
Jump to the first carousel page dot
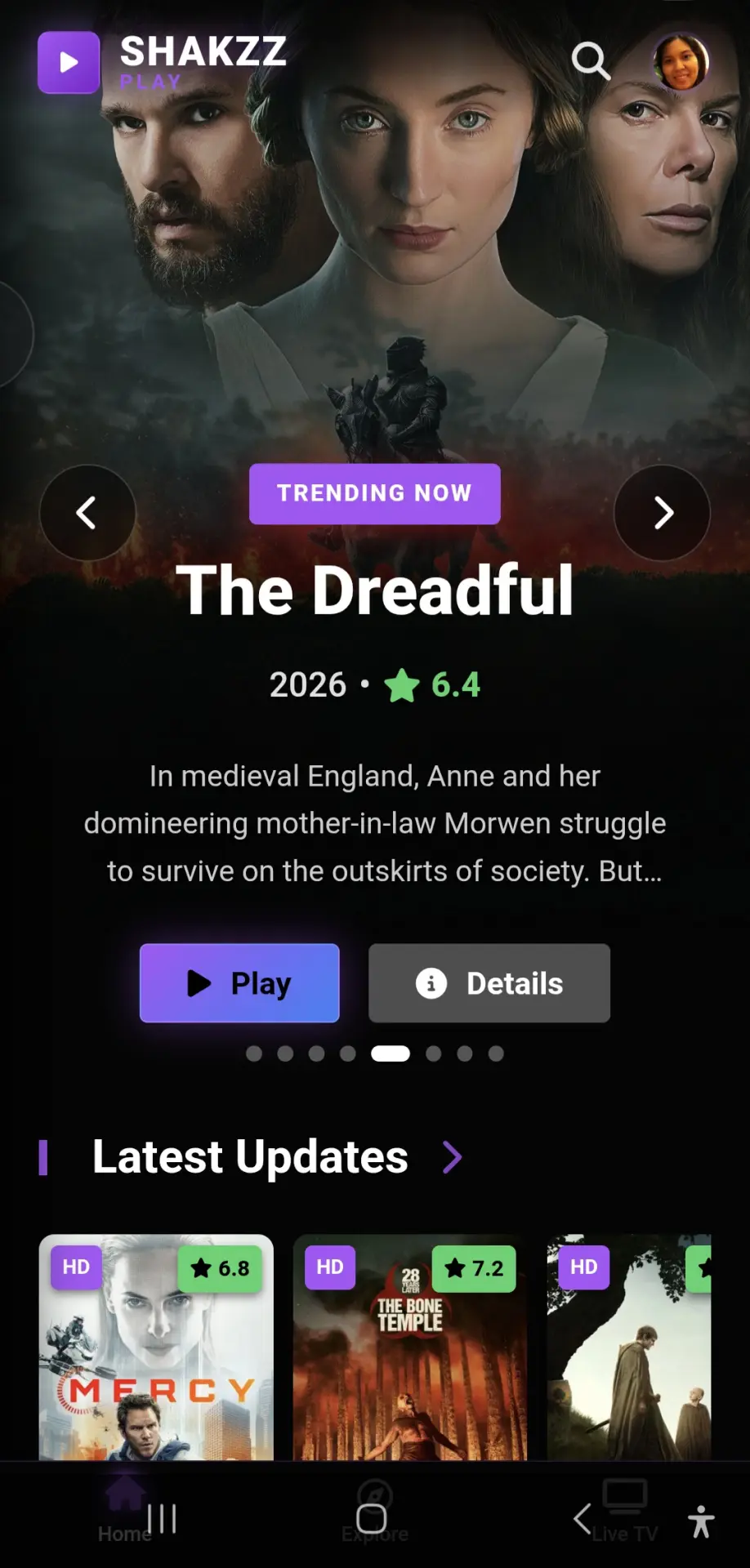[254, 1053]
